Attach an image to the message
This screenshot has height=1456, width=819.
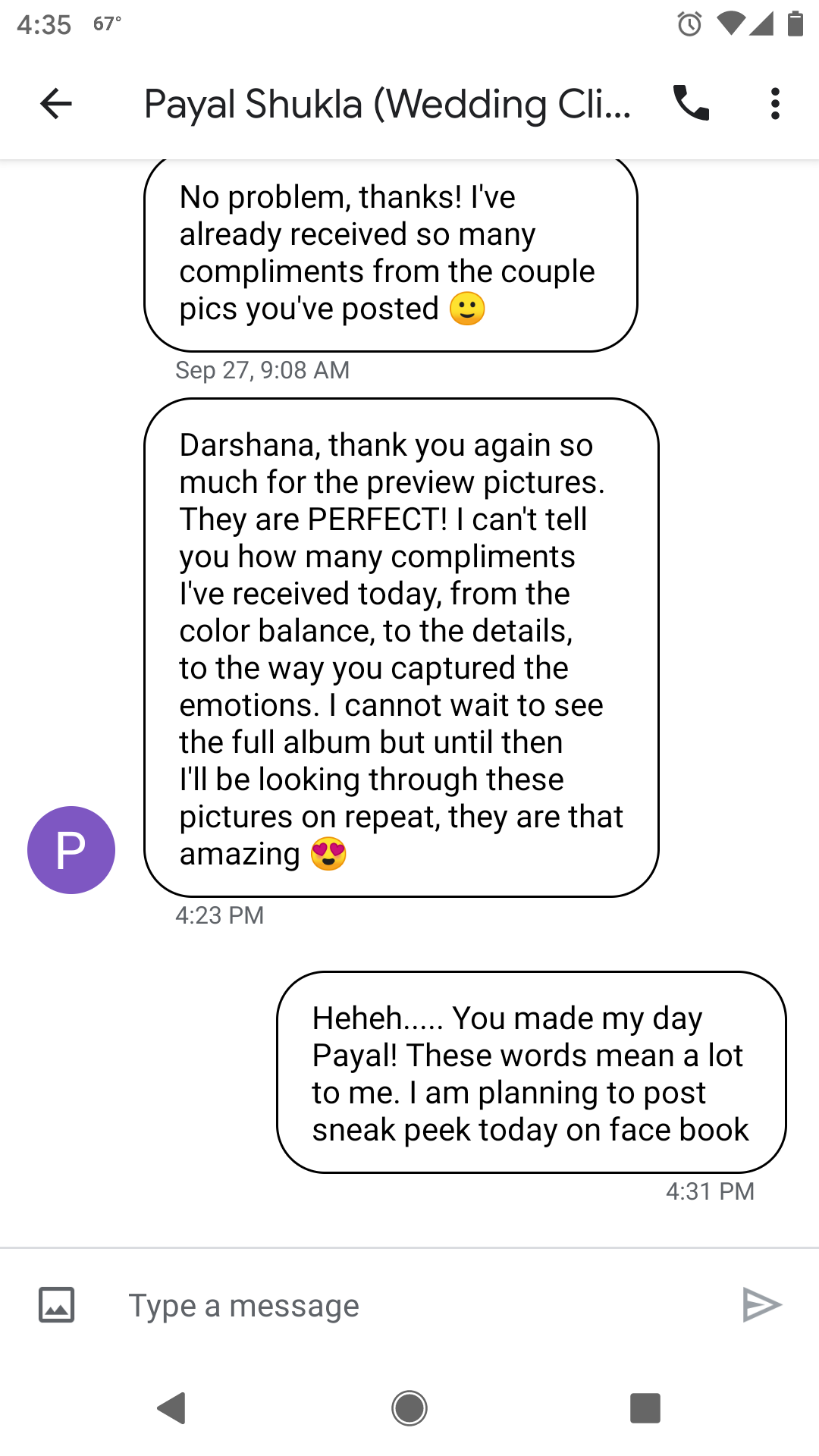[57, 1305]
